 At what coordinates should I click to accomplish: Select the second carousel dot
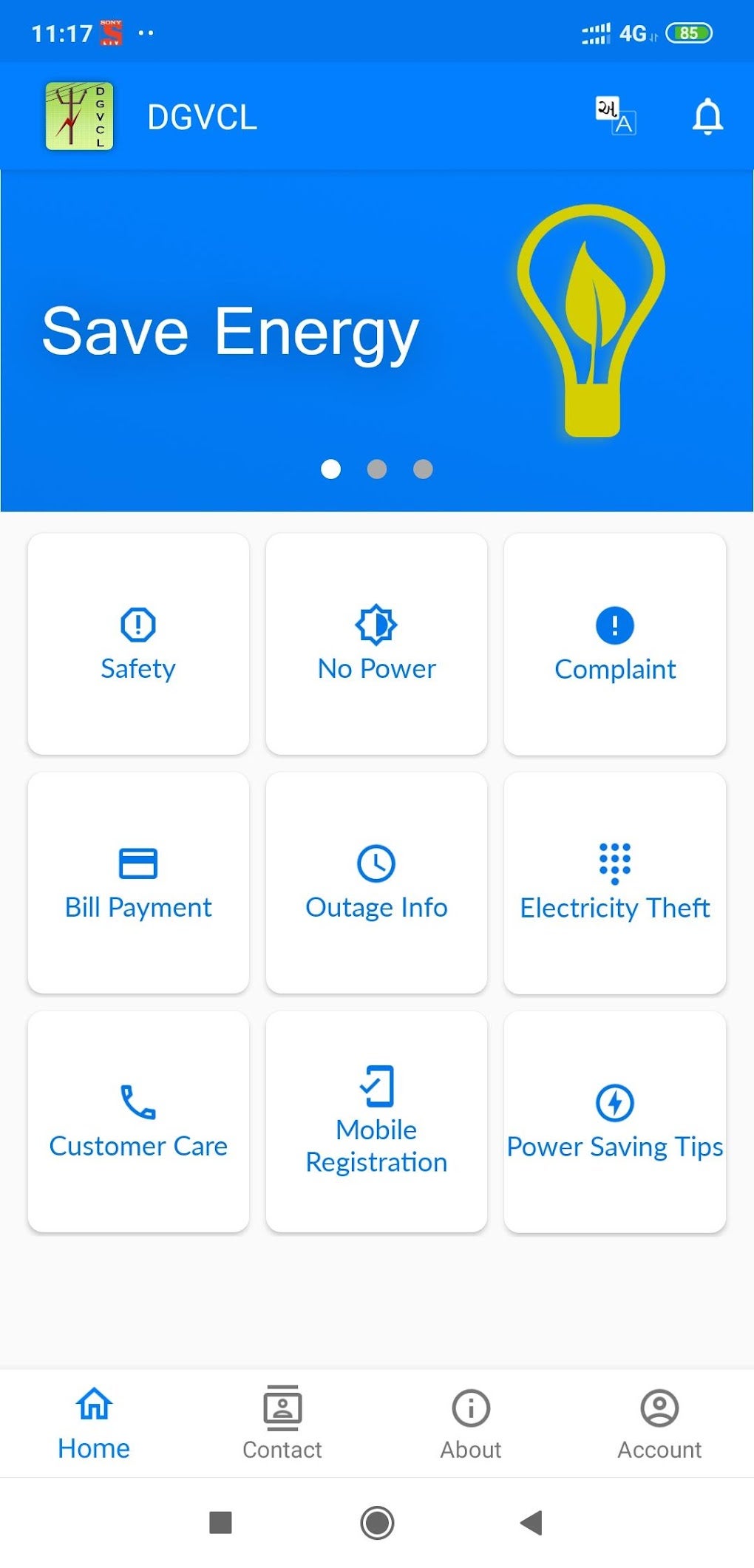coord(377,468)
